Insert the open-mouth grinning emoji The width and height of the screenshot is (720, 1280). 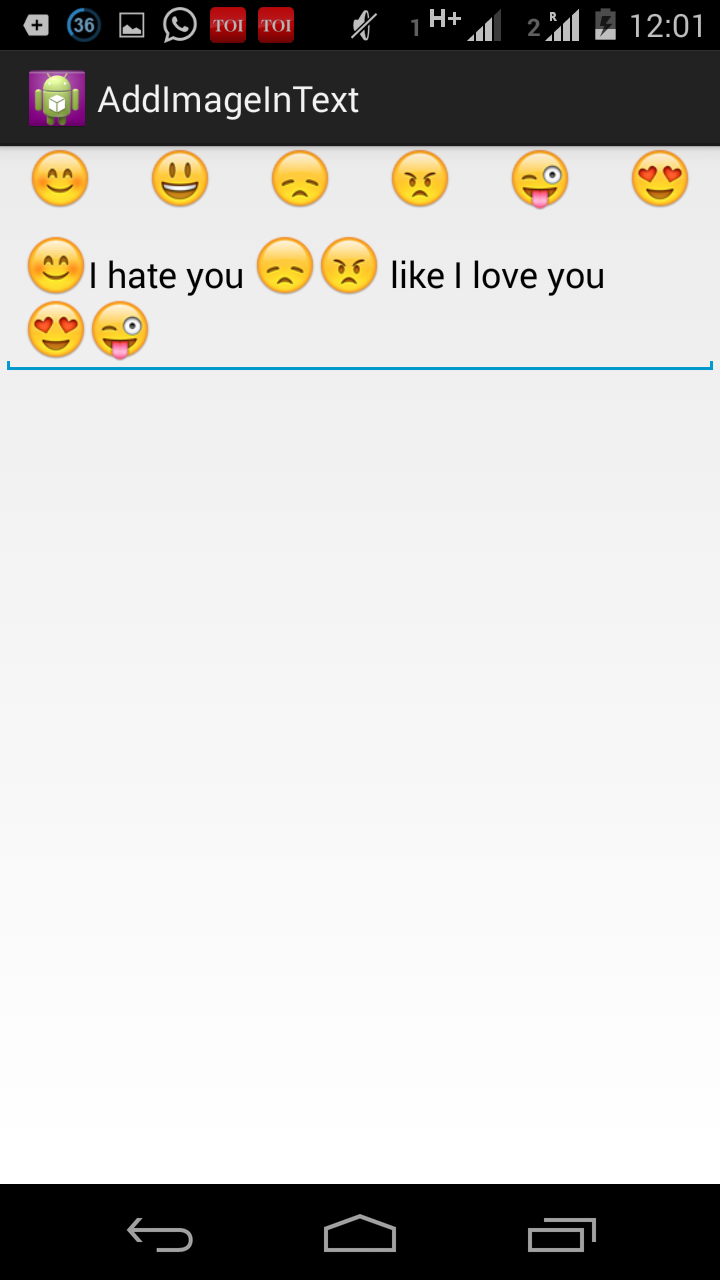180,180
